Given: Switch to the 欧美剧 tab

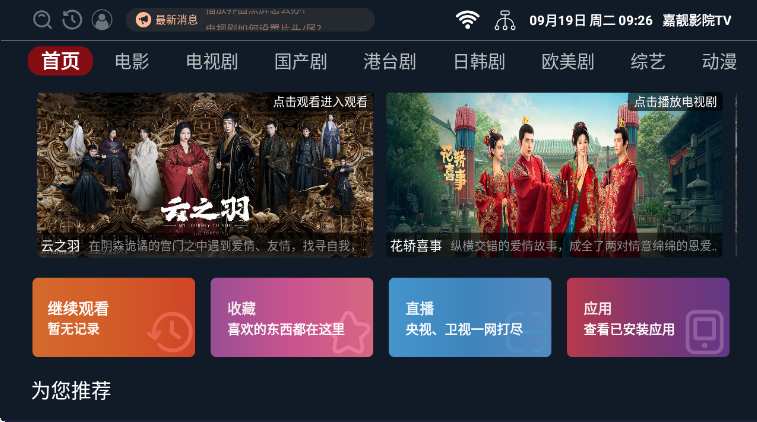Looking at the screenshot, I should tap(568, 62).
